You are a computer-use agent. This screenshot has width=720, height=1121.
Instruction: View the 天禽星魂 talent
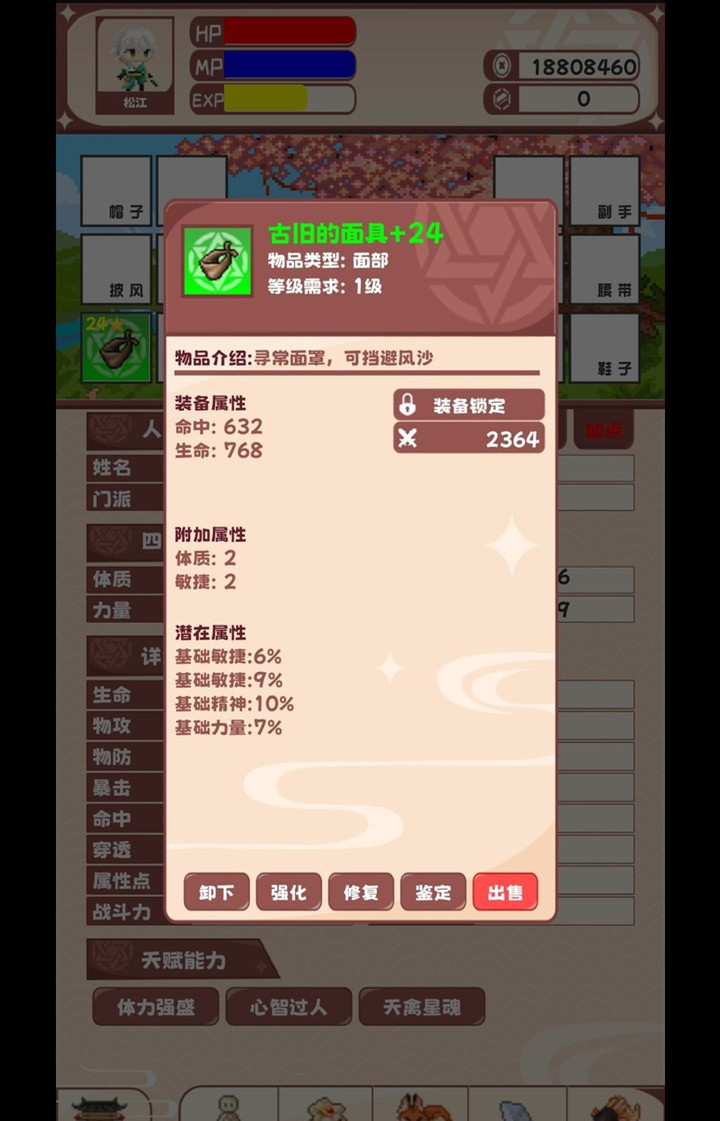coord(421,1007)
